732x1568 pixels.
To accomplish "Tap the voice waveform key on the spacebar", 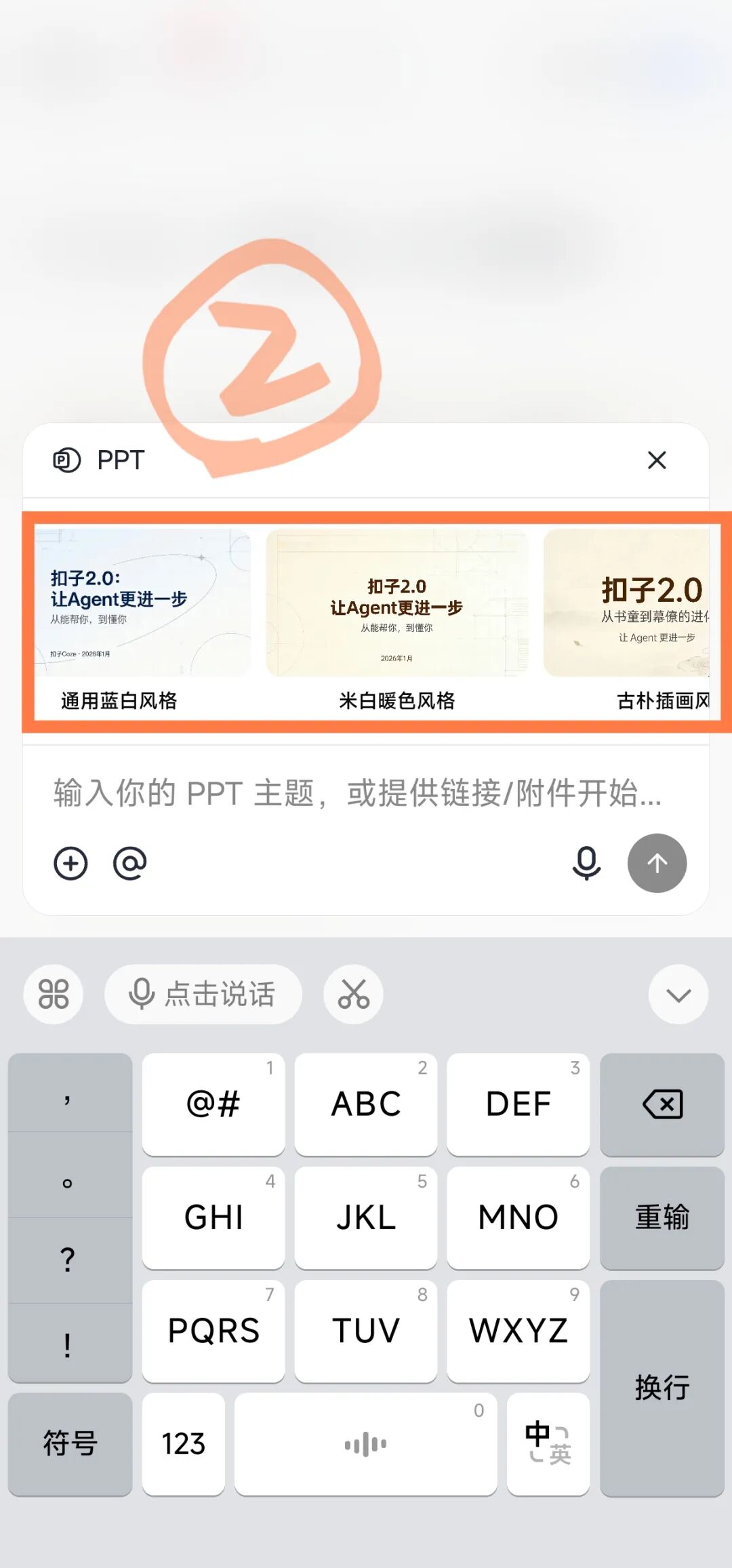I will point(365,1443).
